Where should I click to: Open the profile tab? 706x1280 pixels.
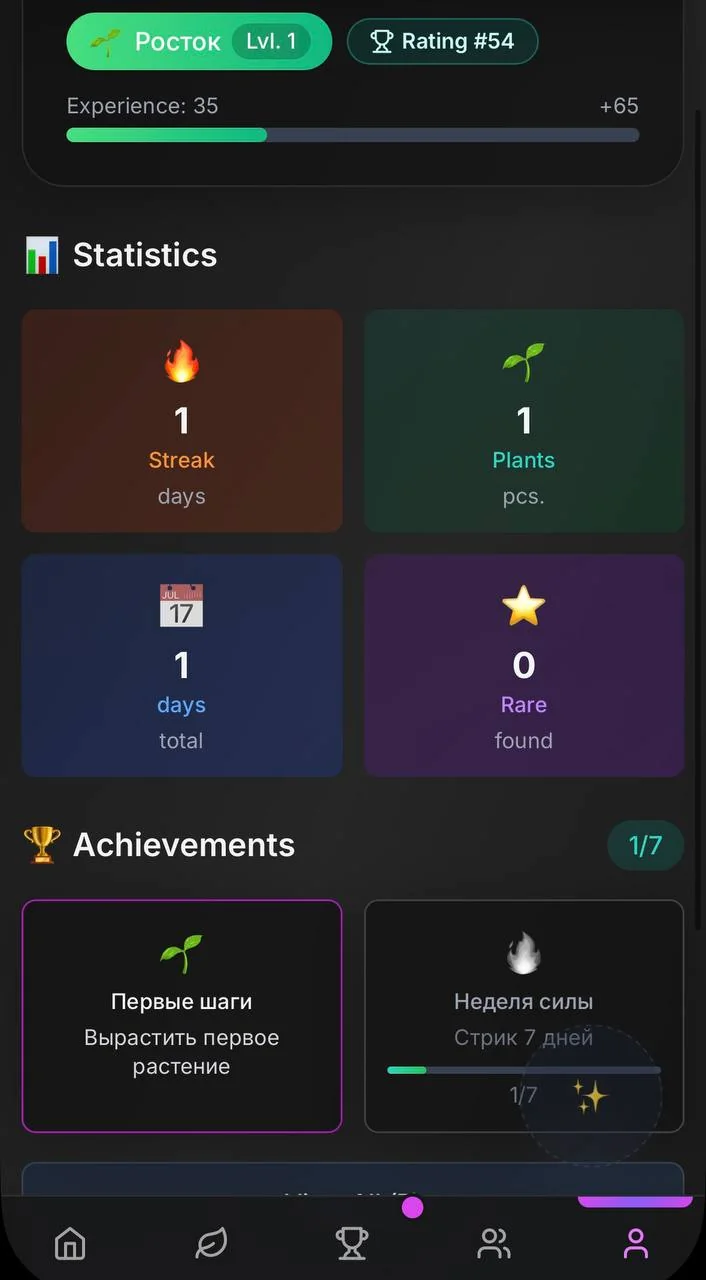635,1243
